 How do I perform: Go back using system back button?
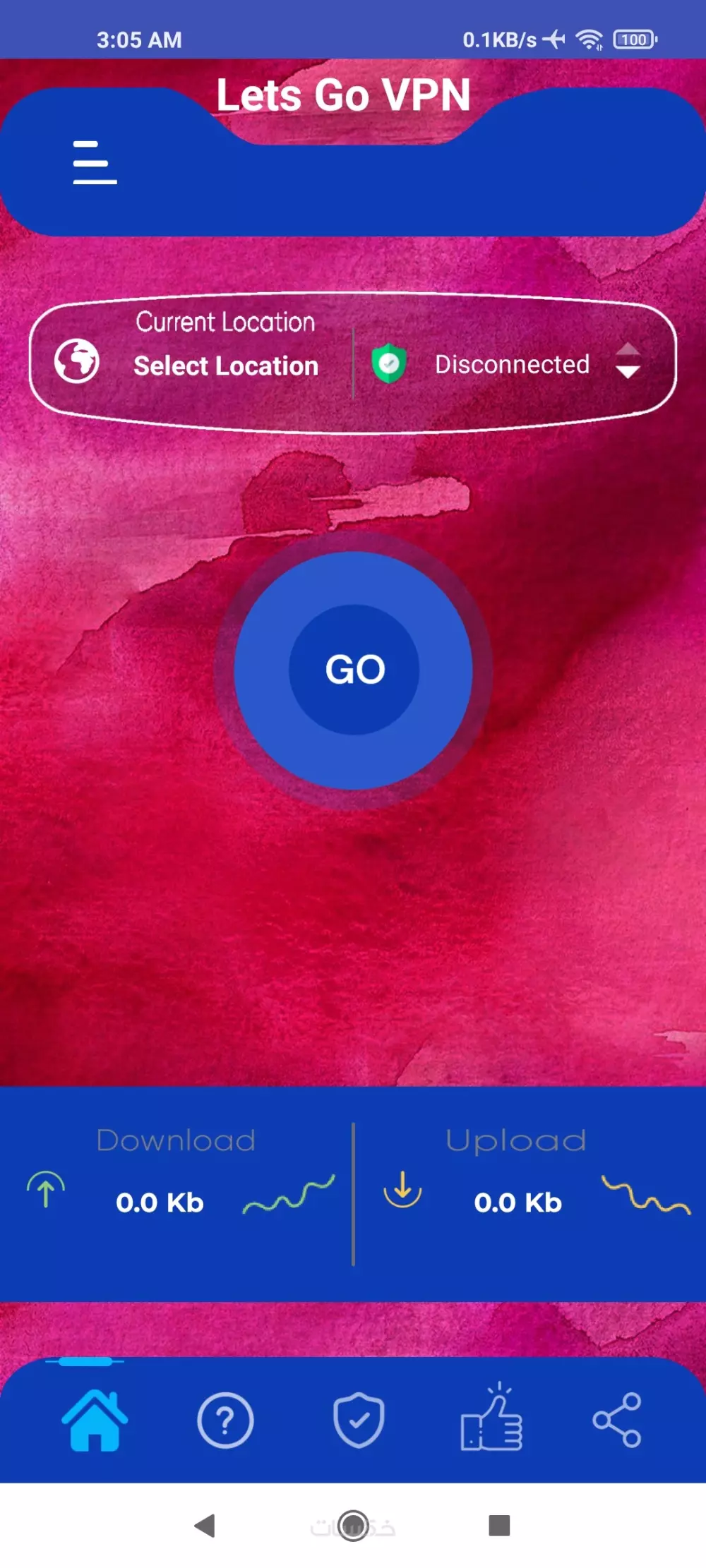[x=205, y=1526]
